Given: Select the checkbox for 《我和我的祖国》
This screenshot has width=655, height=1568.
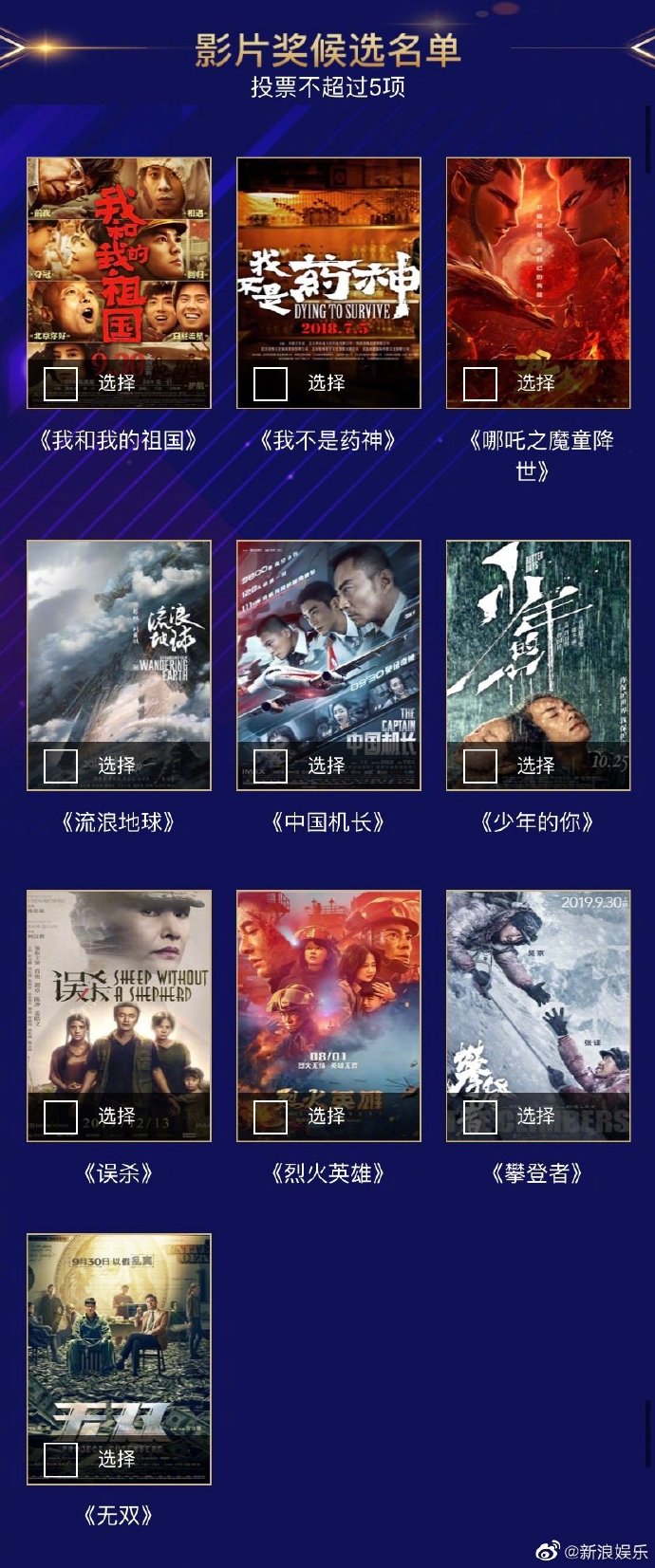Looking at the screenshot, I should tap(61, 383).
